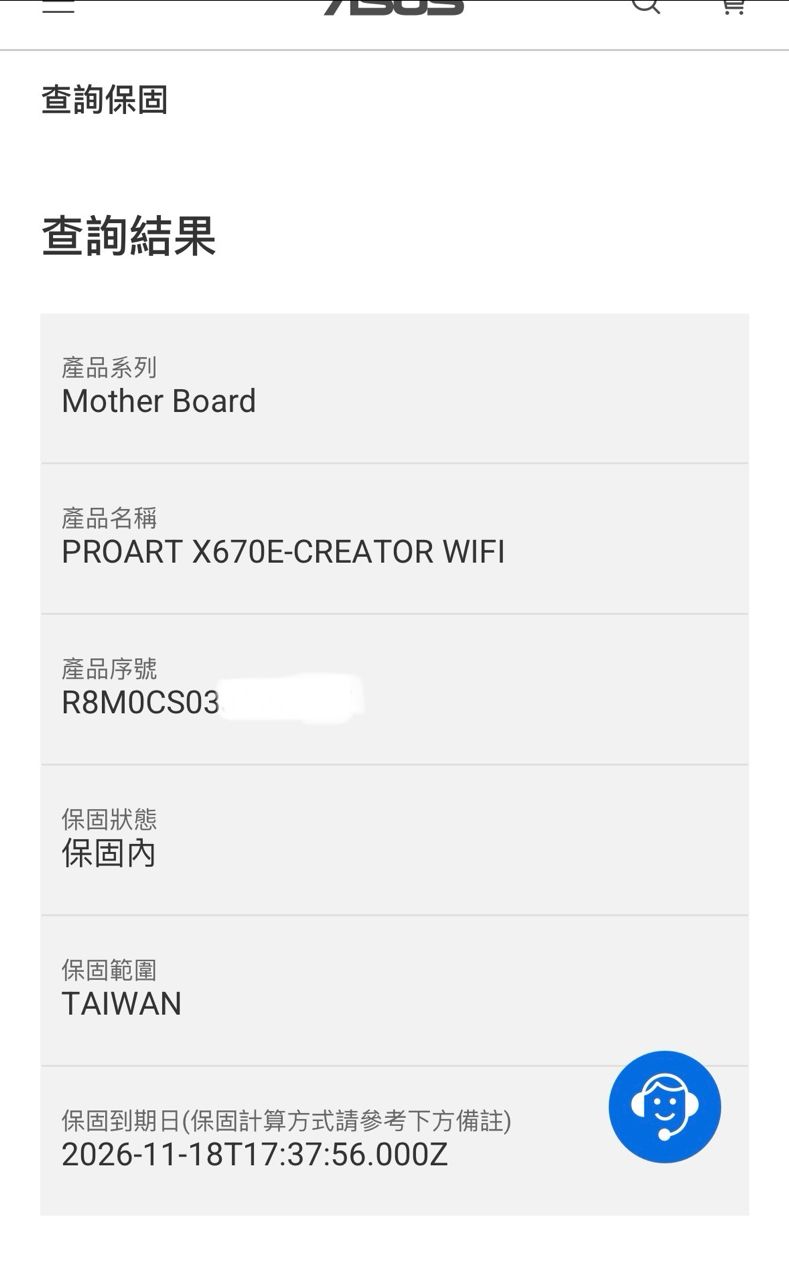Viewport: 789px width, 1280px height.
Task: Open the customer support chat bubble
Action: tap(664, 1106)
